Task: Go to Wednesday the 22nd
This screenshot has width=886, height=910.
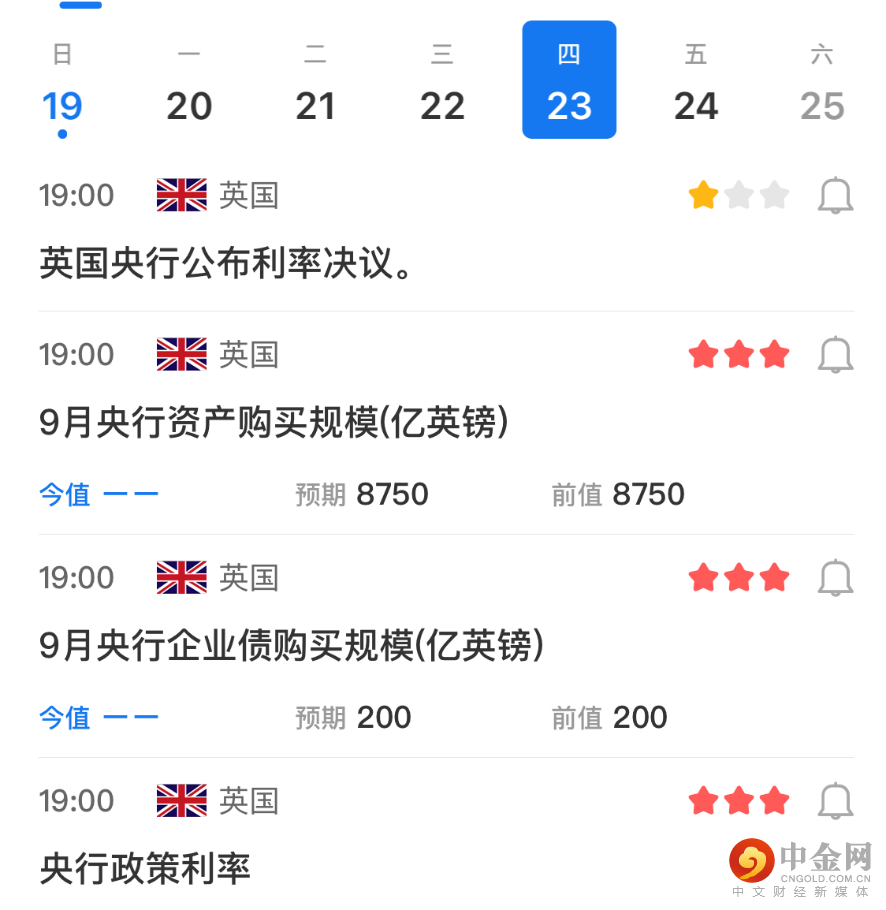Action: (442, 91)
